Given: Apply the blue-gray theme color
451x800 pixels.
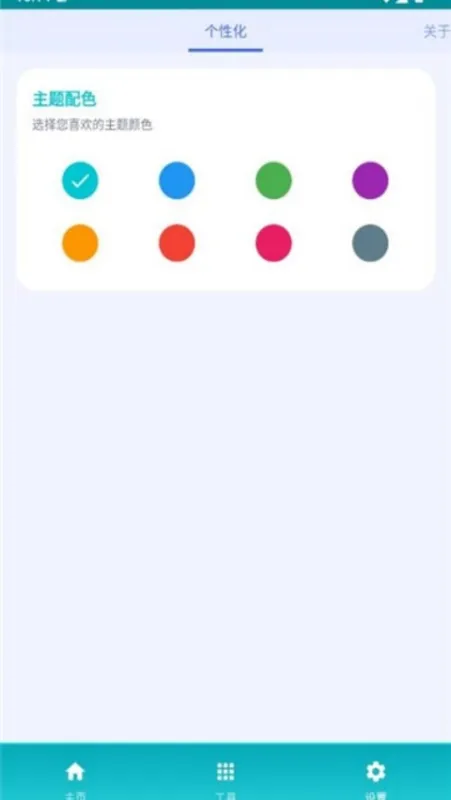Looking at the screenshot, I should [x=370, y=243].
